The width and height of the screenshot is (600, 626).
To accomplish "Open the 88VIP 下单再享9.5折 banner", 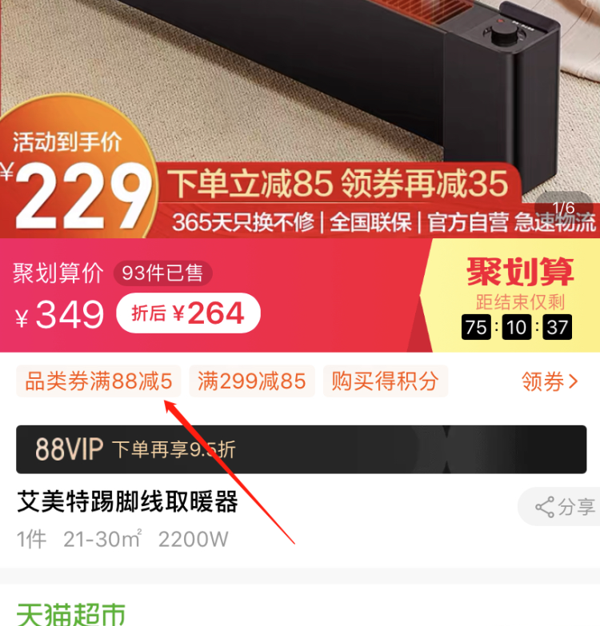I will (300, 449).
